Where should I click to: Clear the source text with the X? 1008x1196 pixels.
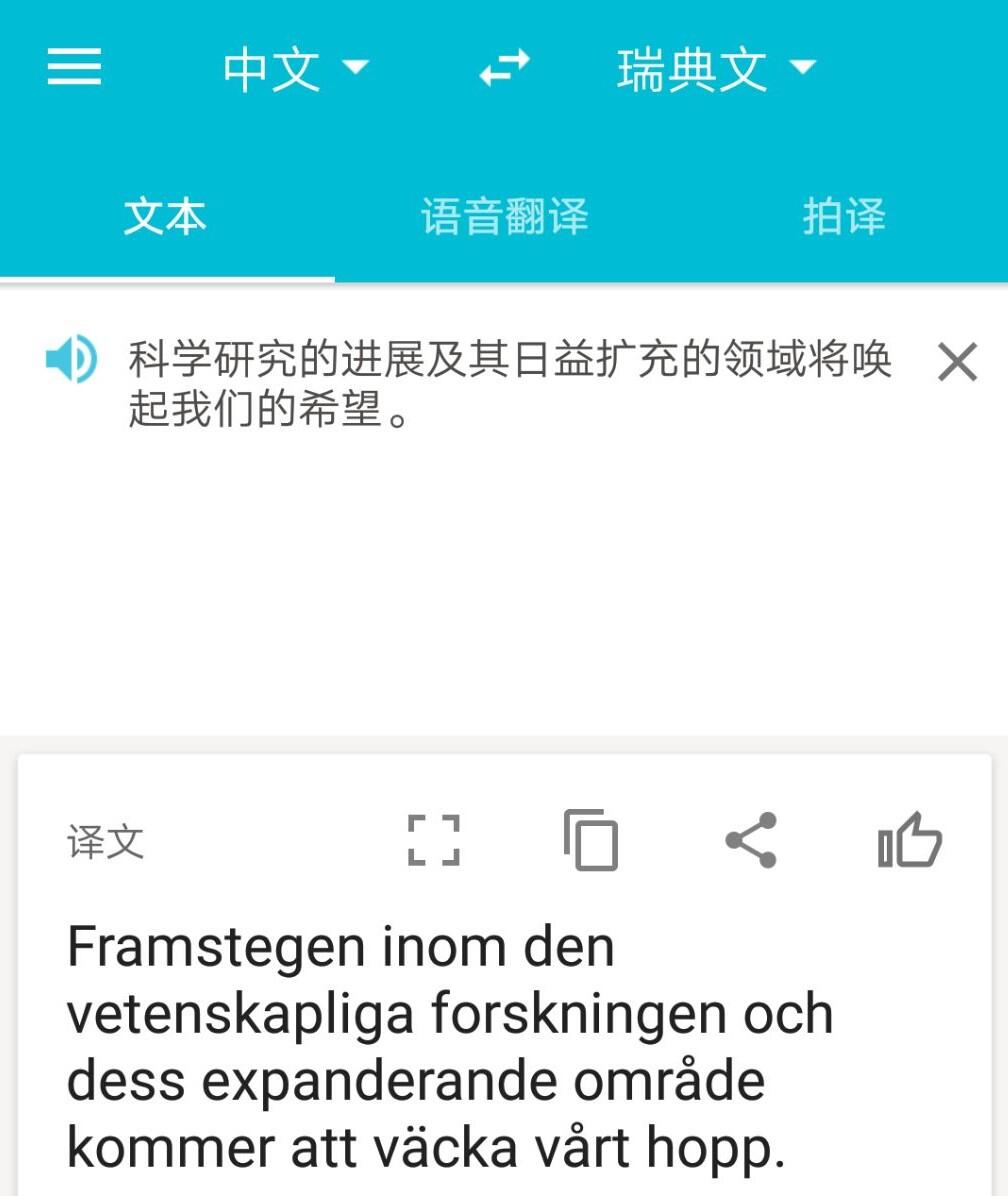pyautogui.click(x=957, y=362)
